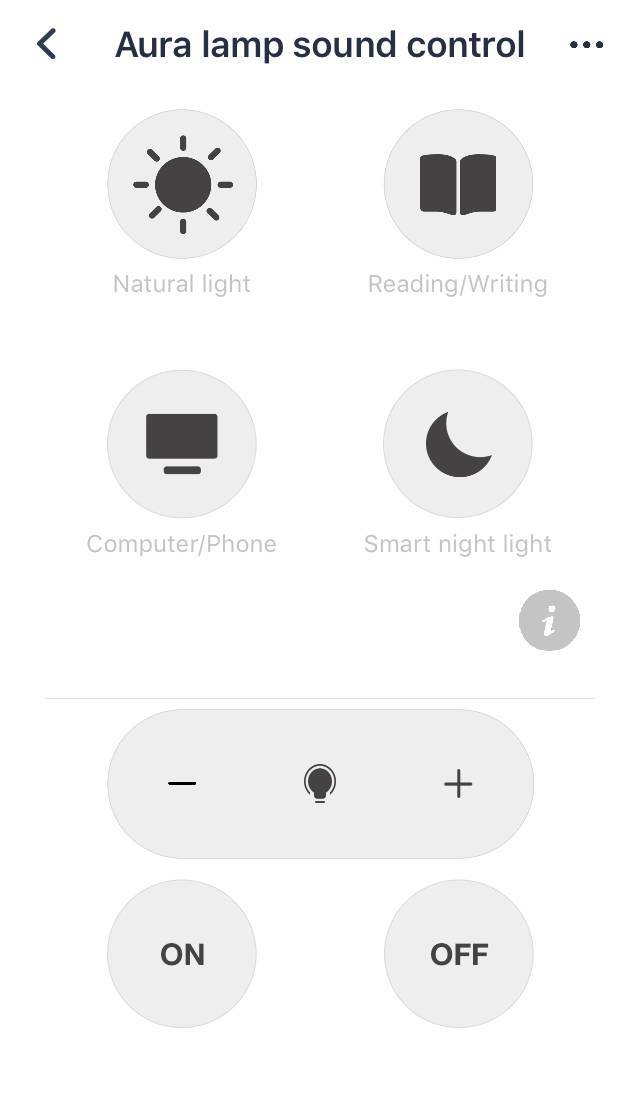640x1099 pixels.
Task: Open the info icon
Action: coord(550,620)
